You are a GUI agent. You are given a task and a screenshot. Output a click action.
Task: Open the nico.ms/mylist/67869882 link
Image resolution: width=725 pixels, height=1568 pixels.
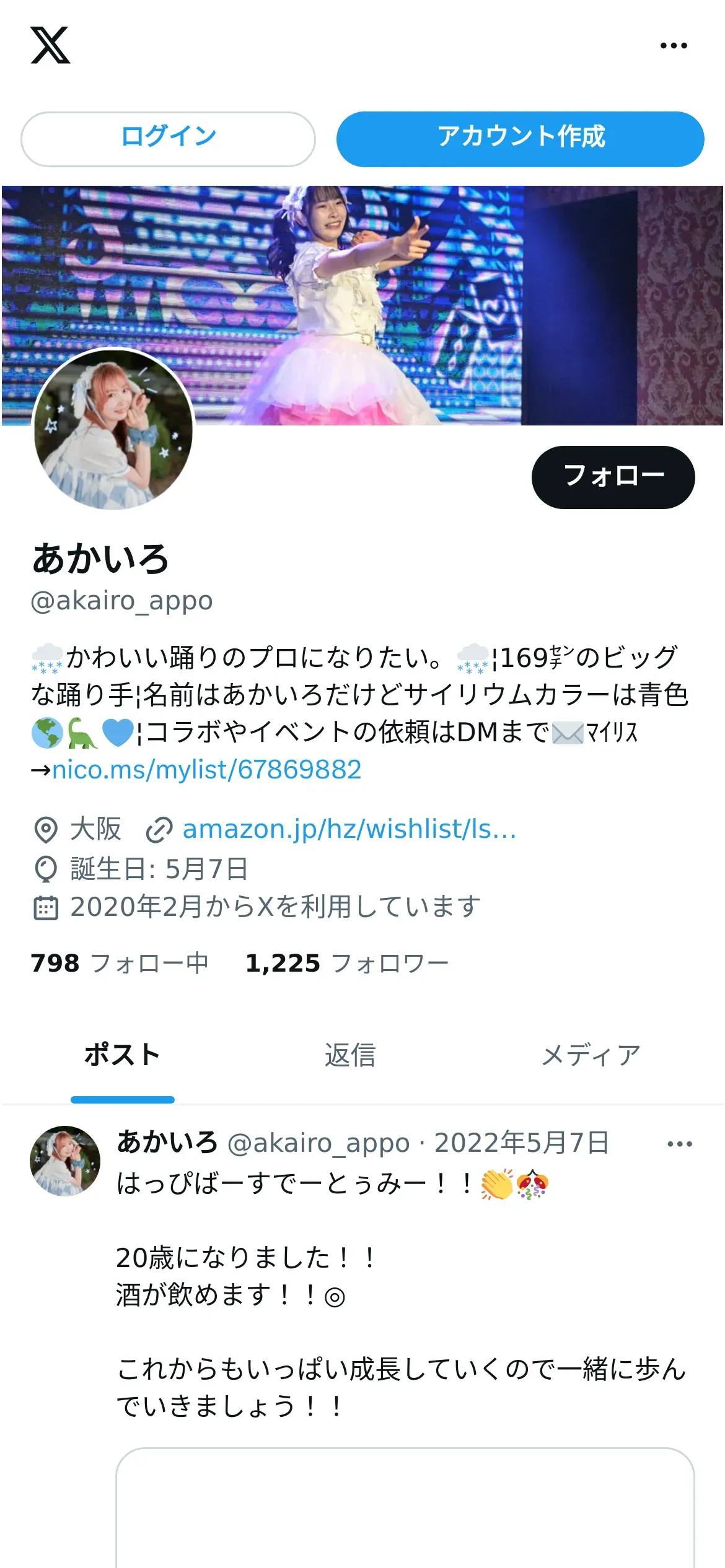click(x=207, y=769)
